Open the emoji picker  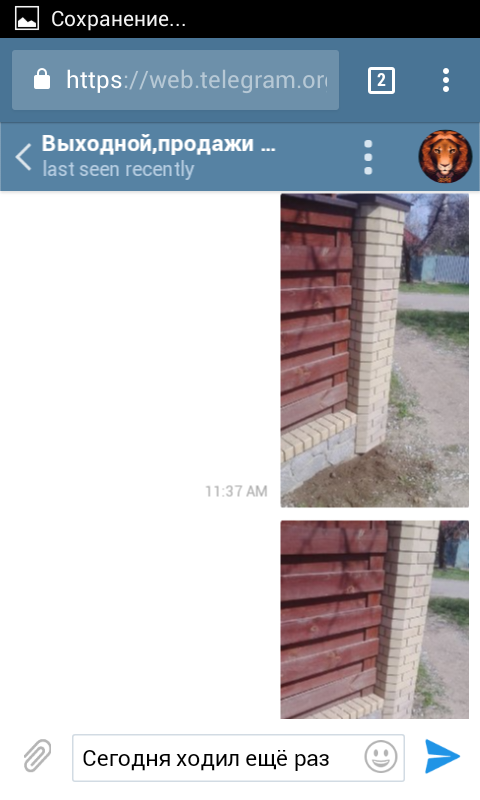coord(381,757)
